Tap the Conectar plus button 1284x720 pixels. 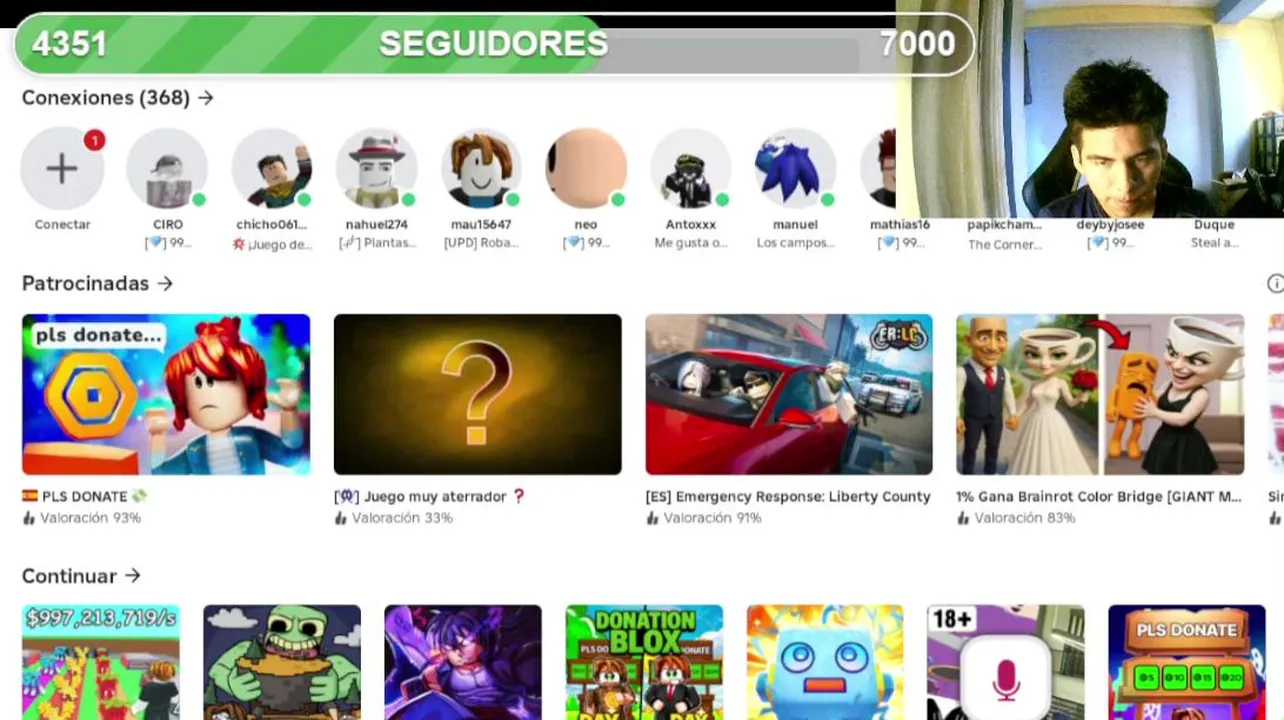tap(62, 169)
